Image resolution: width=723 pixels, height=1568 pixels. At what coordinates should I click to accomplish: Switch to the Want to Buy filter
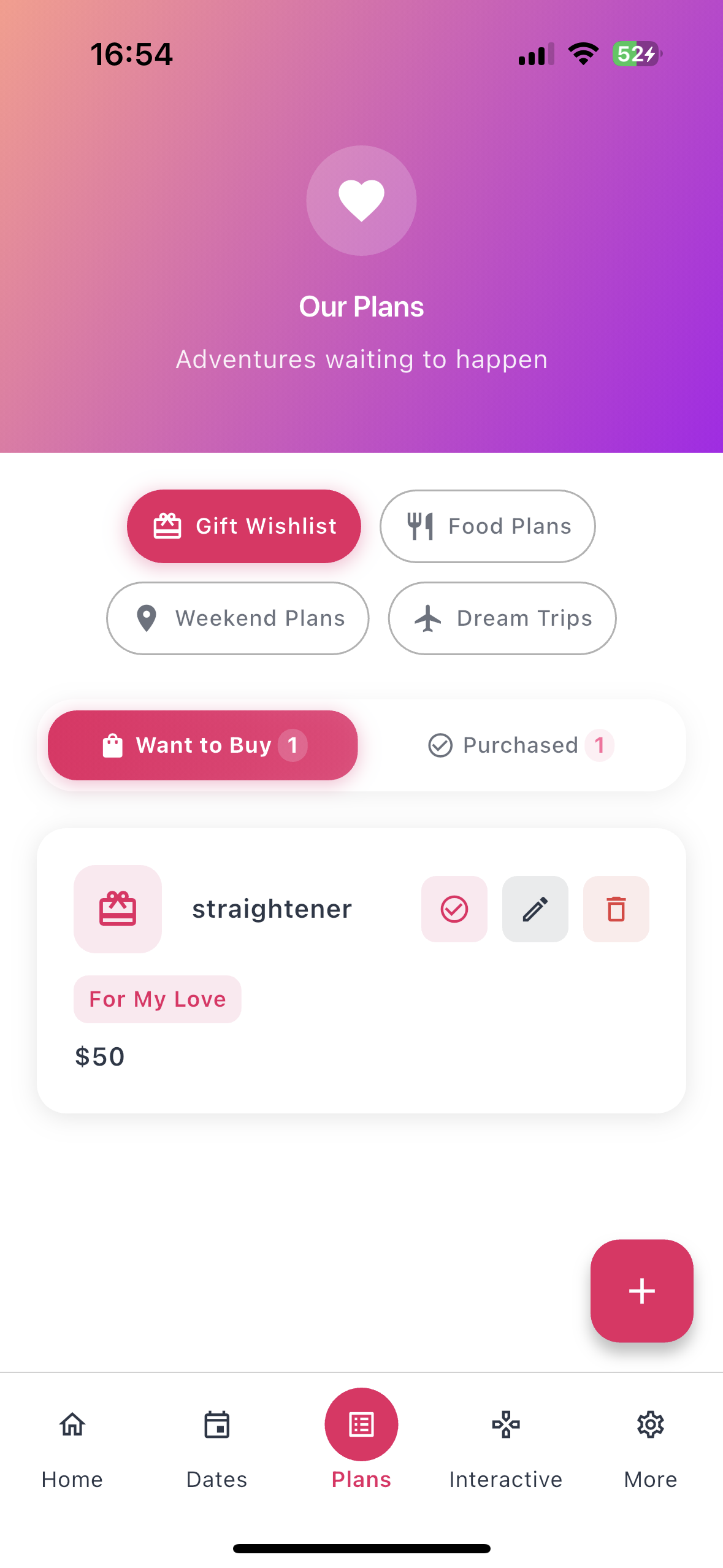tap(202, 745)
